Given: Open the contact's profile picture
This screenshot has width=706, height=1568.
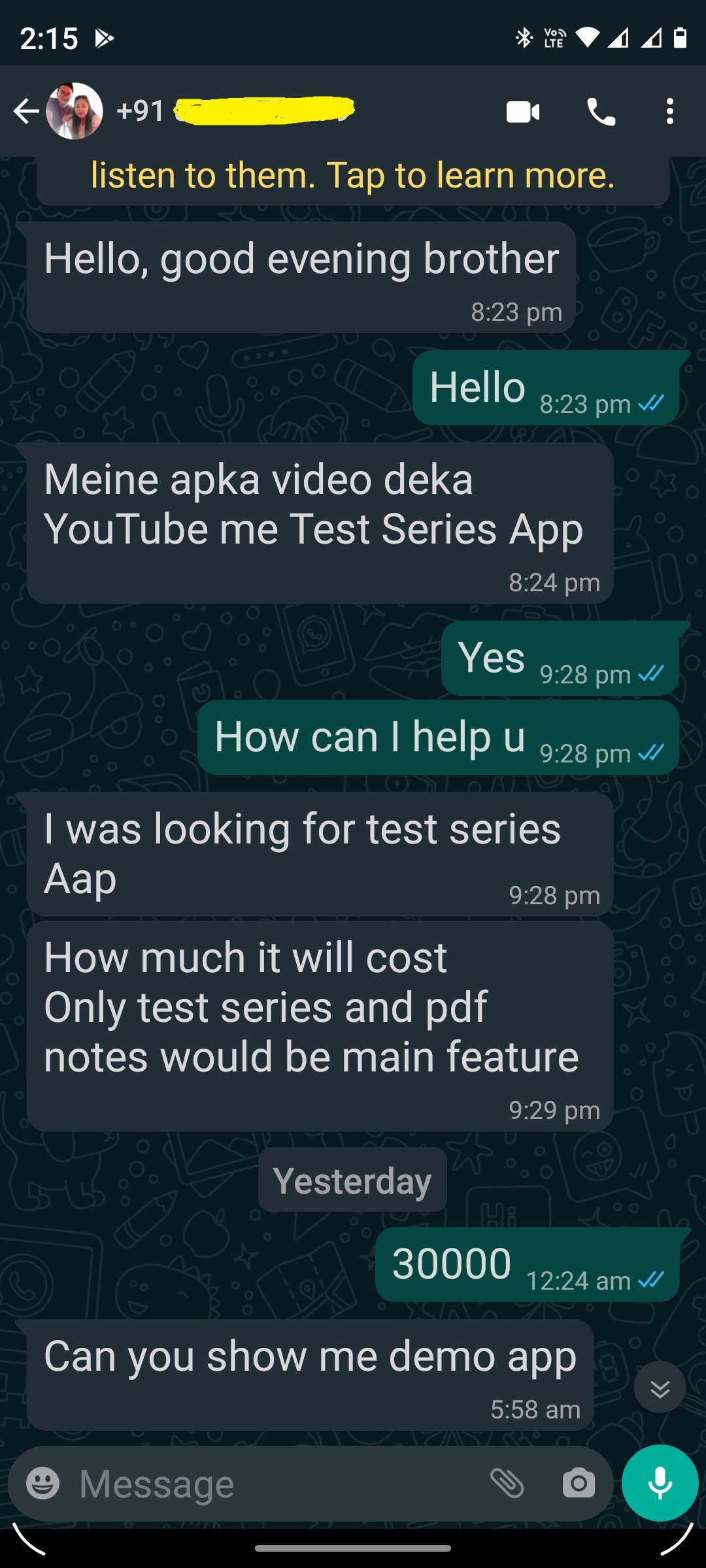Looking at the screenshot, I should pyautogui.click(x=75, y=111).
